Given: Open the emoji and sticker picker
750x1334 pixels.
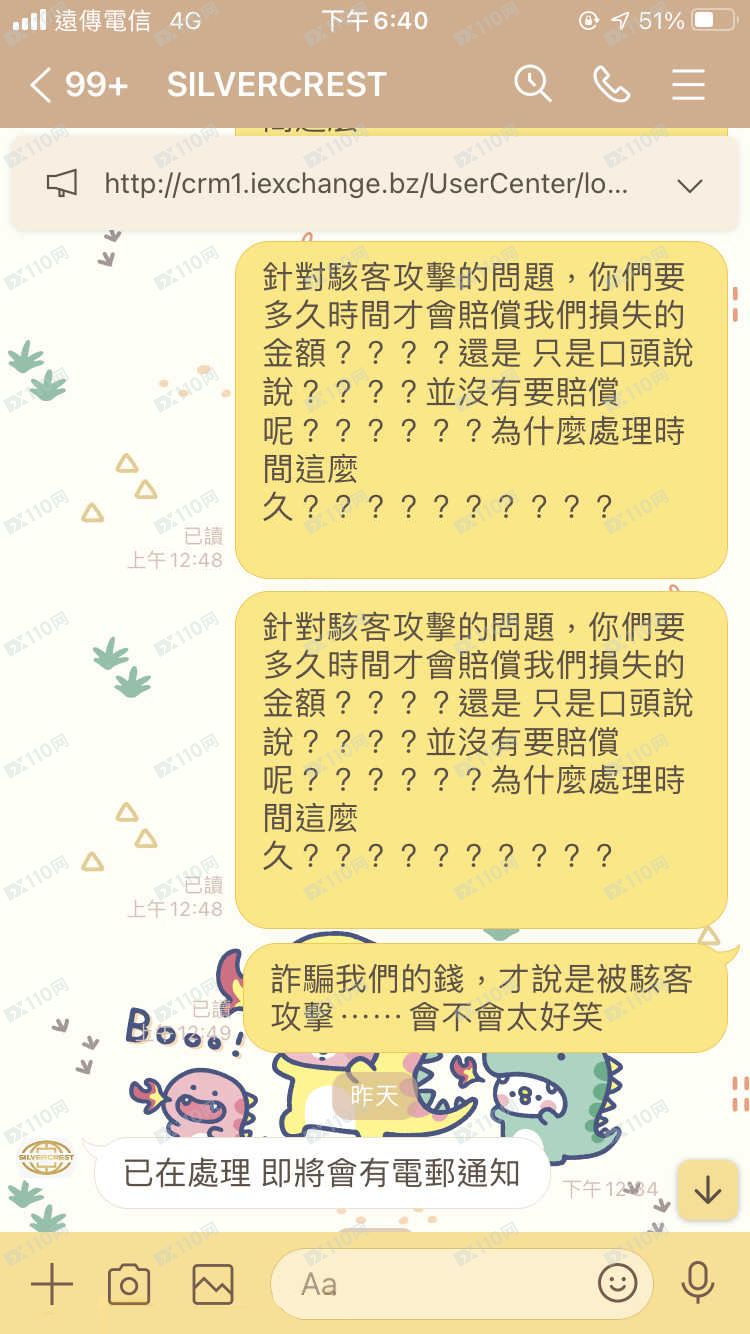Looking at the screenshot, I should tap(617, 1284).
